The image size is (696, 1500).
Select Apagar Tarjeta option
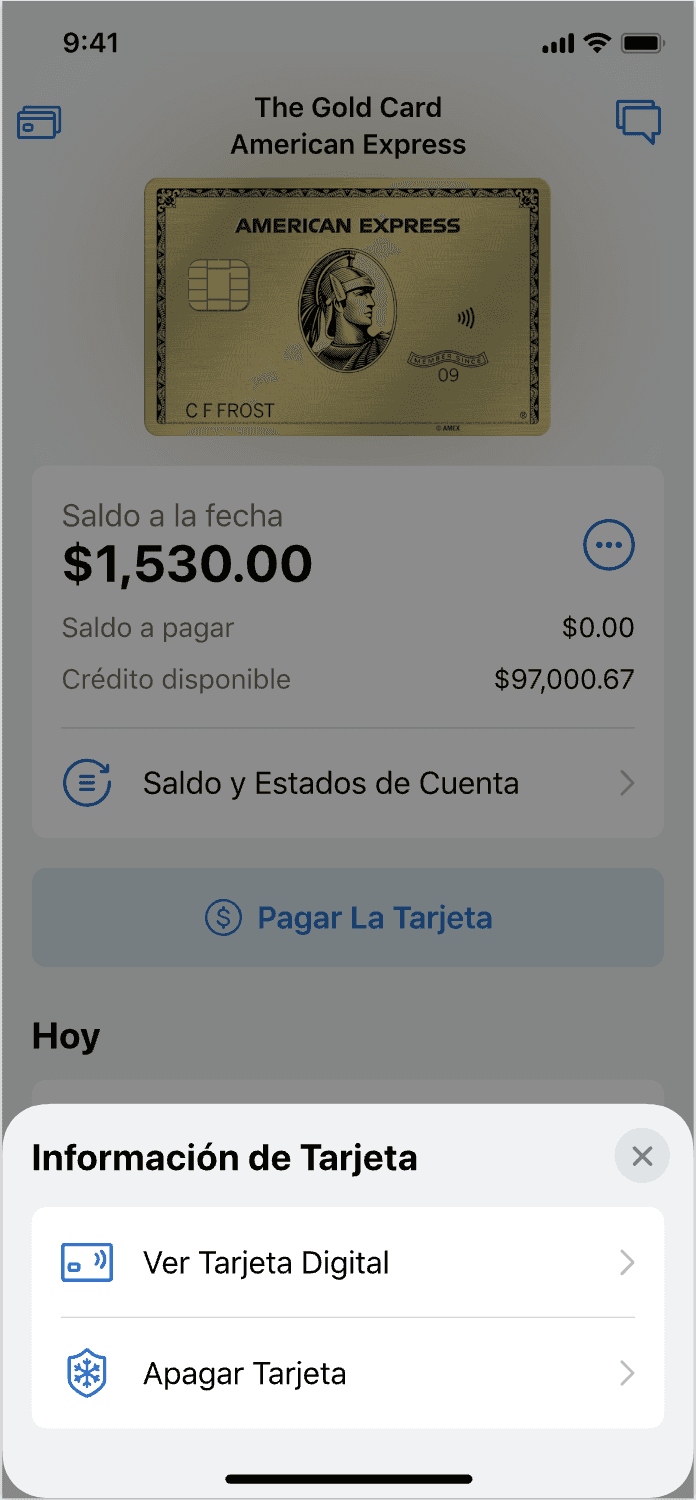coord(348,1374)
